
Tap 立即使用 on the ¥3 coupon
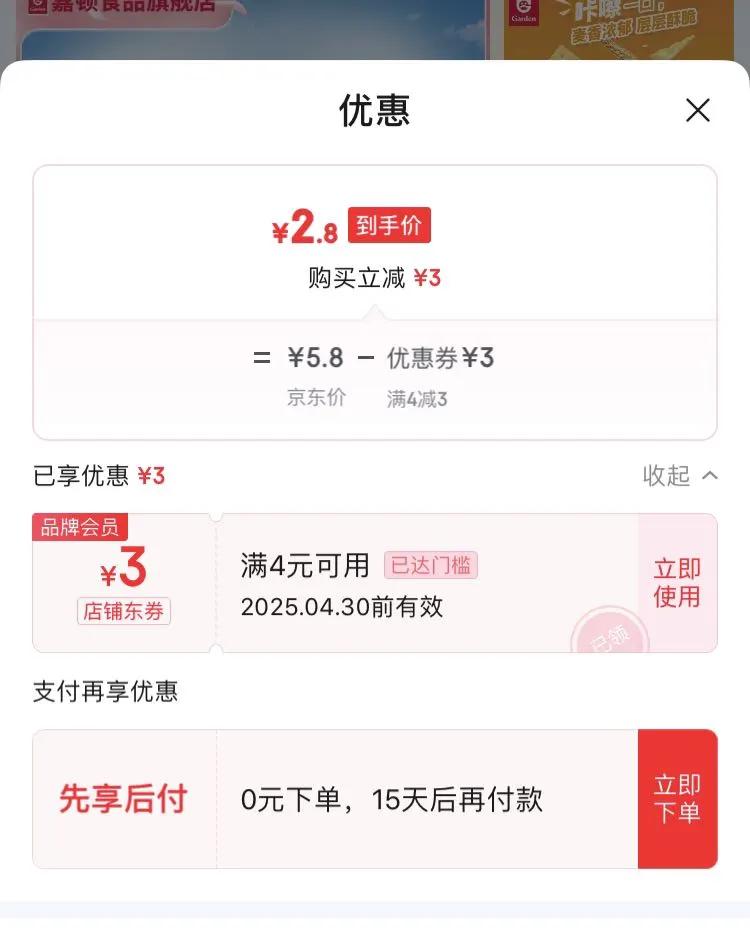tap(677, 583)
